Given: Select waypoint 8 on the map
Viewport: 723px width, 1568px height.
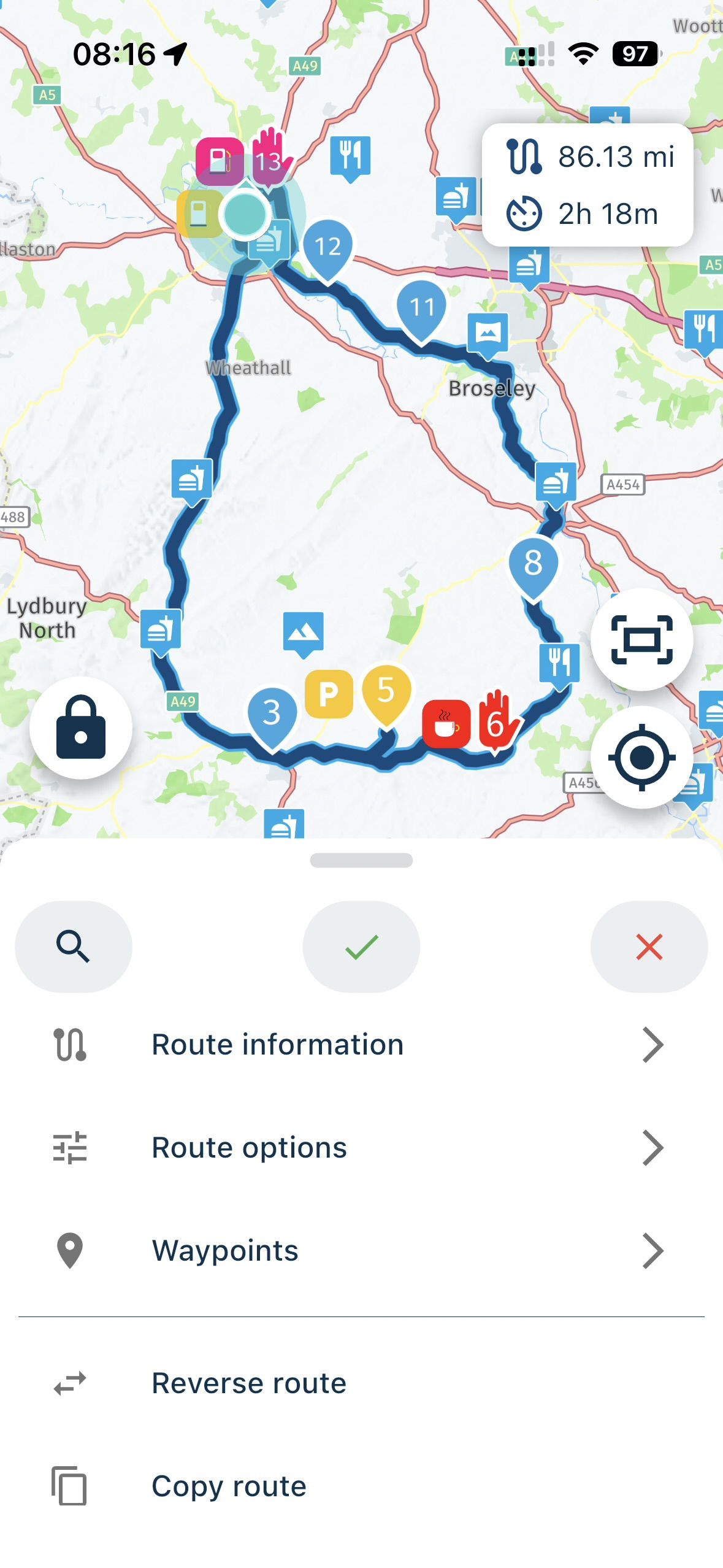Looking at the screenshot, I should (x=533, y=563).
